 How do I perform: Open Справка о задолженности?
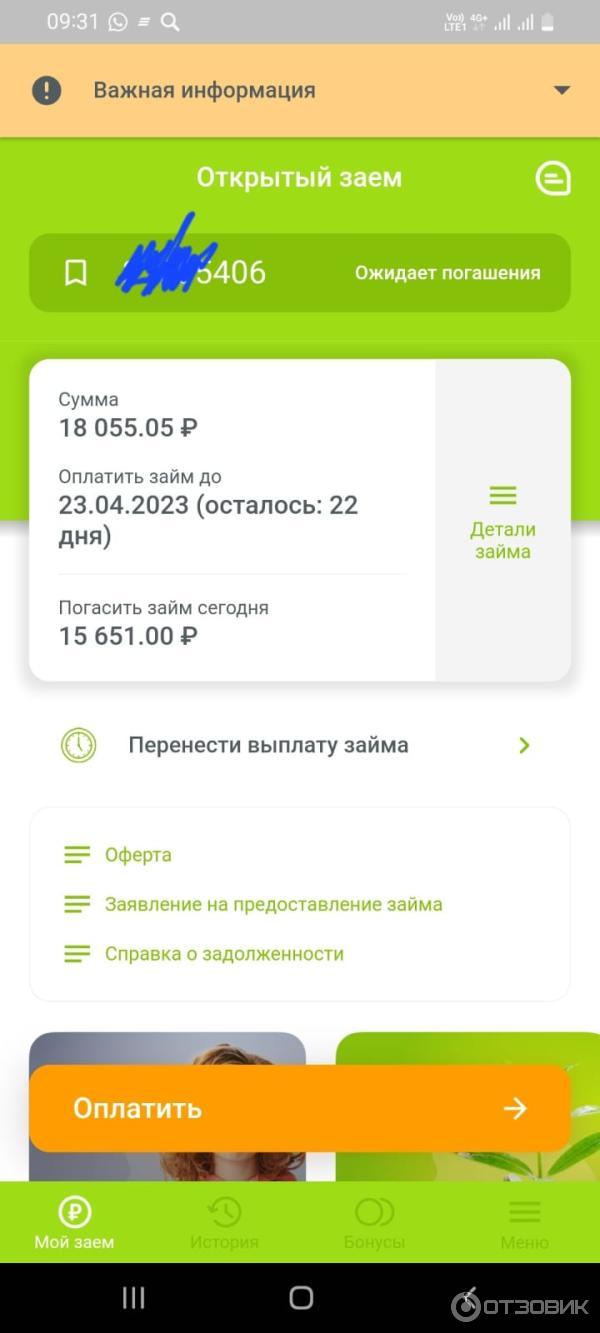[x=224, y=954]
